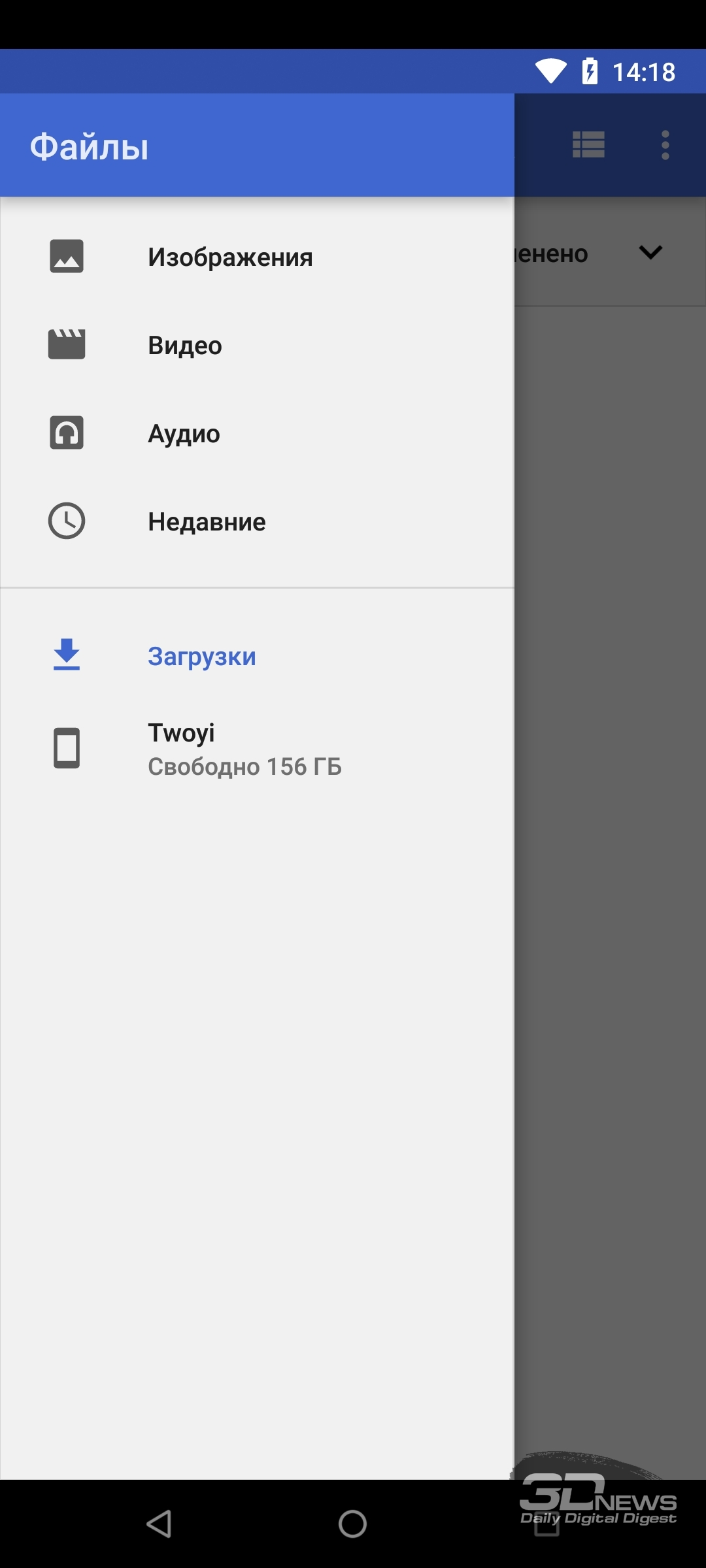706x1568 pixels.
Task: Open the Аудио category
Action: tap(184, 433)
